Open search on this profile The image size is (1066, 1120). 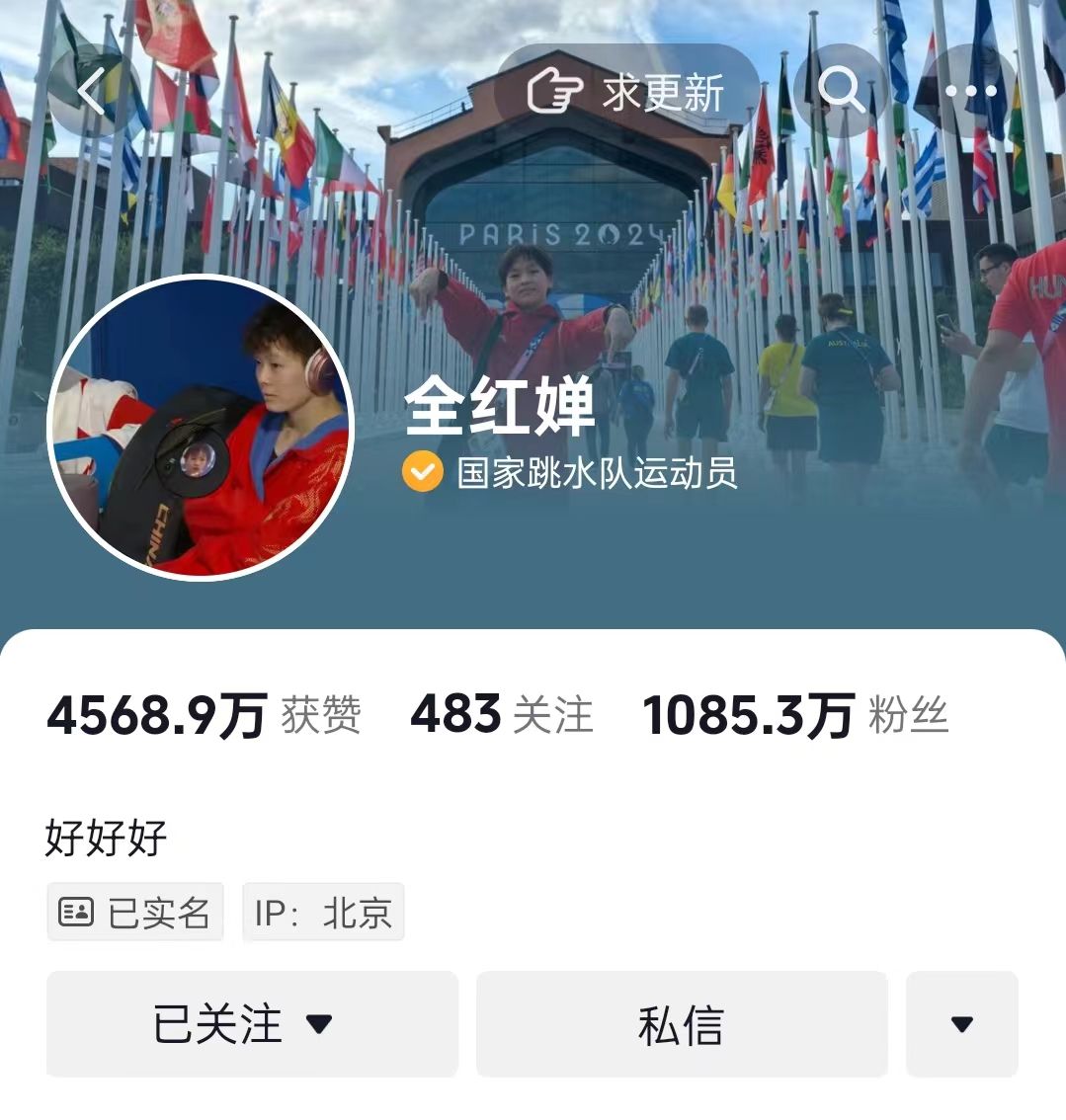(841, 92)
